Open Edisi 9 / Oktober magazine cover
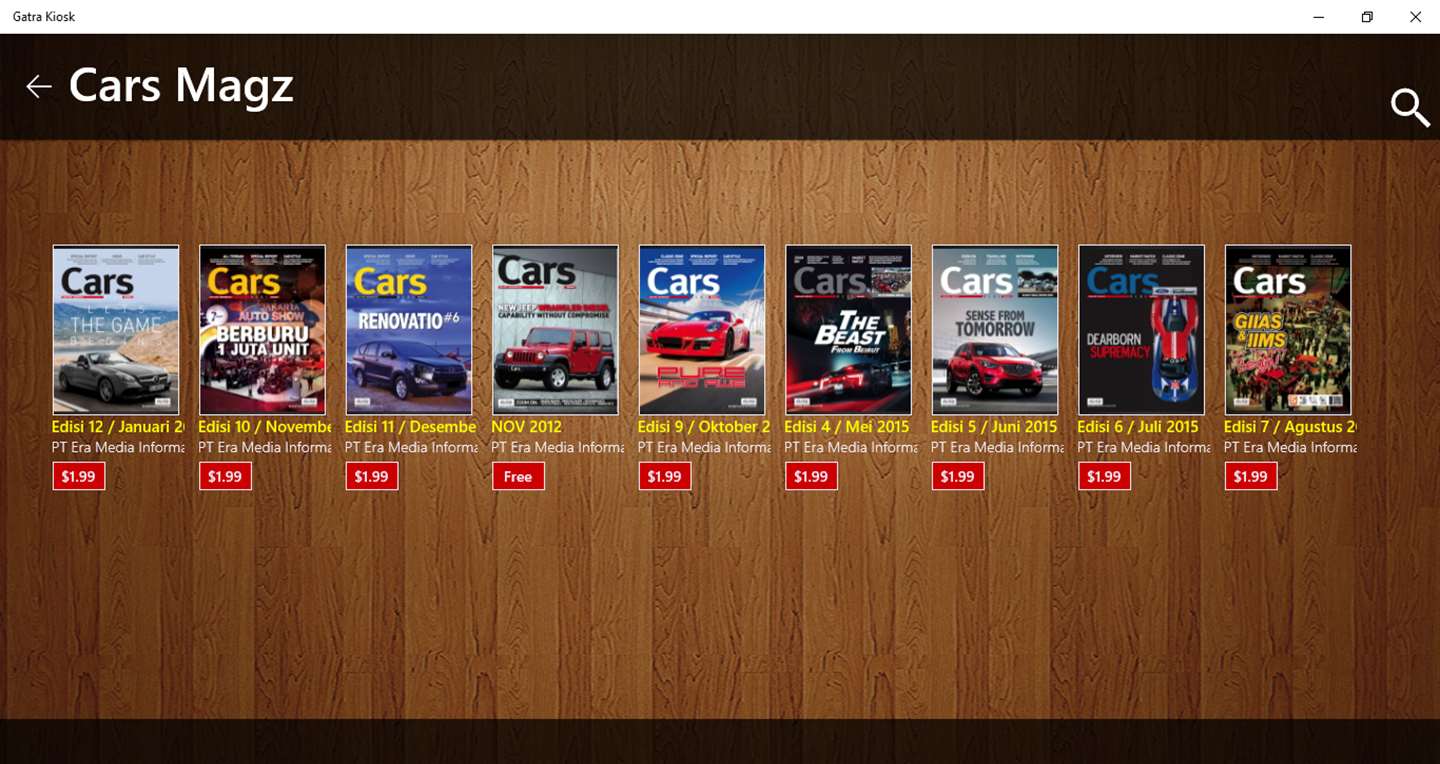The height and width of the screenshot is (764, 1440). [x=701, y=330]
